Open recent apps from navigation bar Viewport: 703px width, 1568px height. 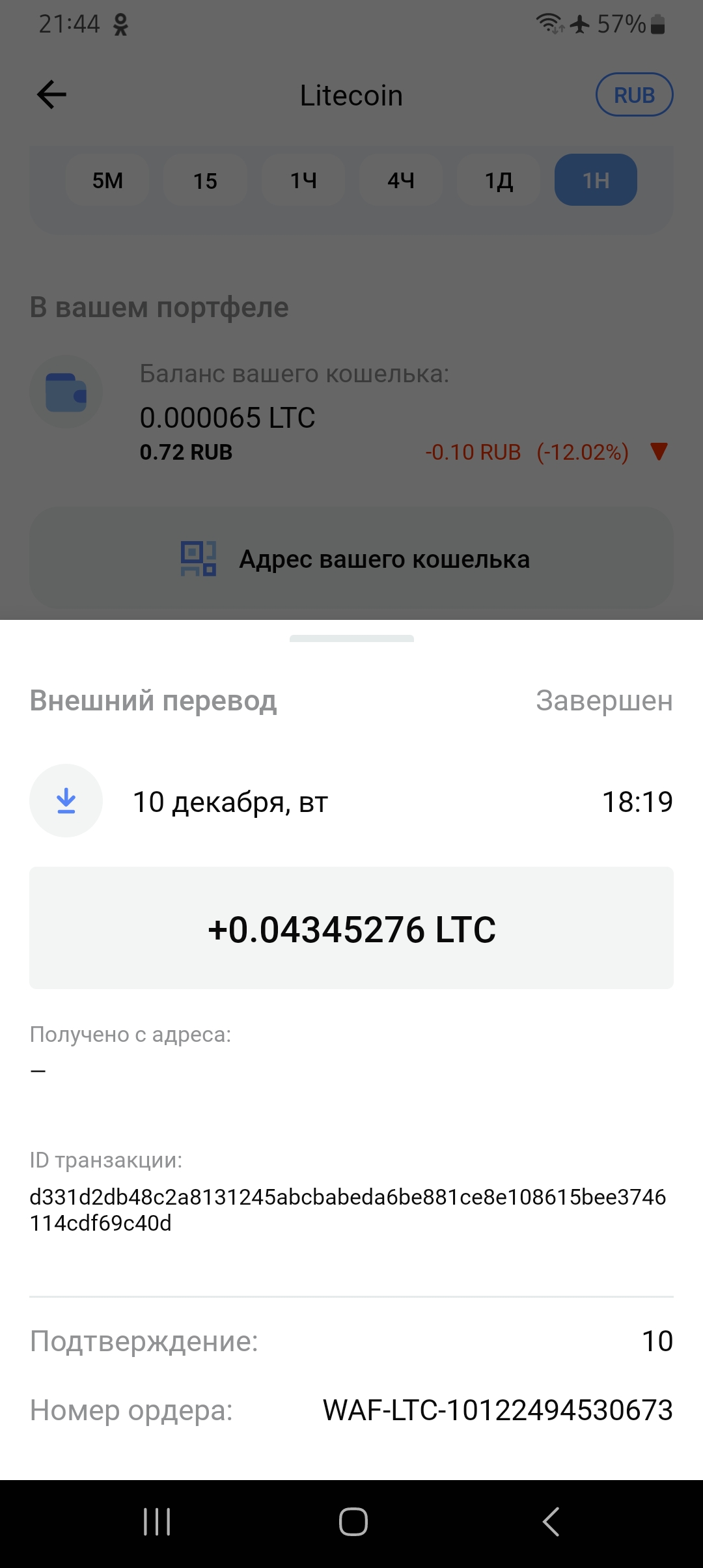point(157,1522)
